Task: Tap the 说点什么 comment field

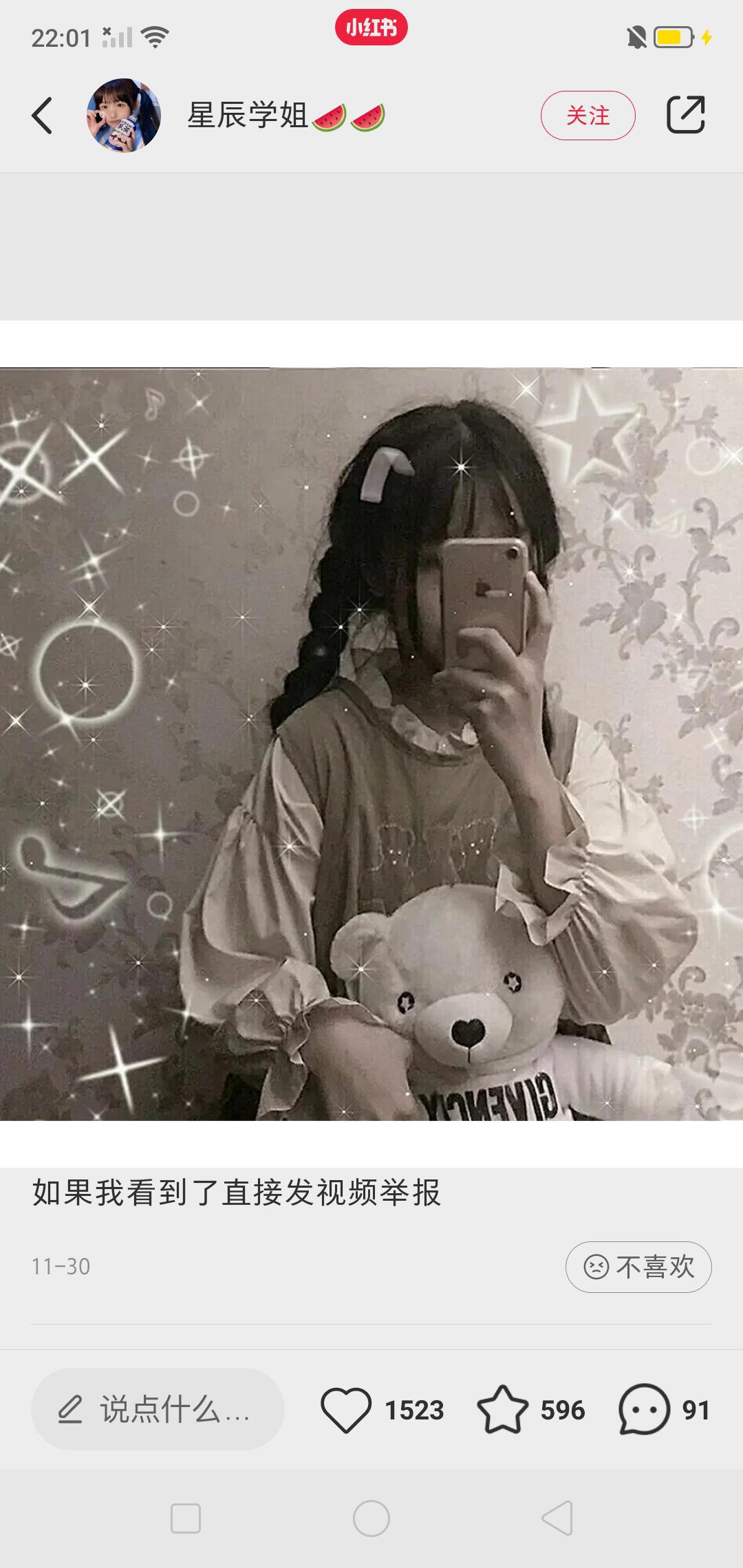Action: [158, 1409]
